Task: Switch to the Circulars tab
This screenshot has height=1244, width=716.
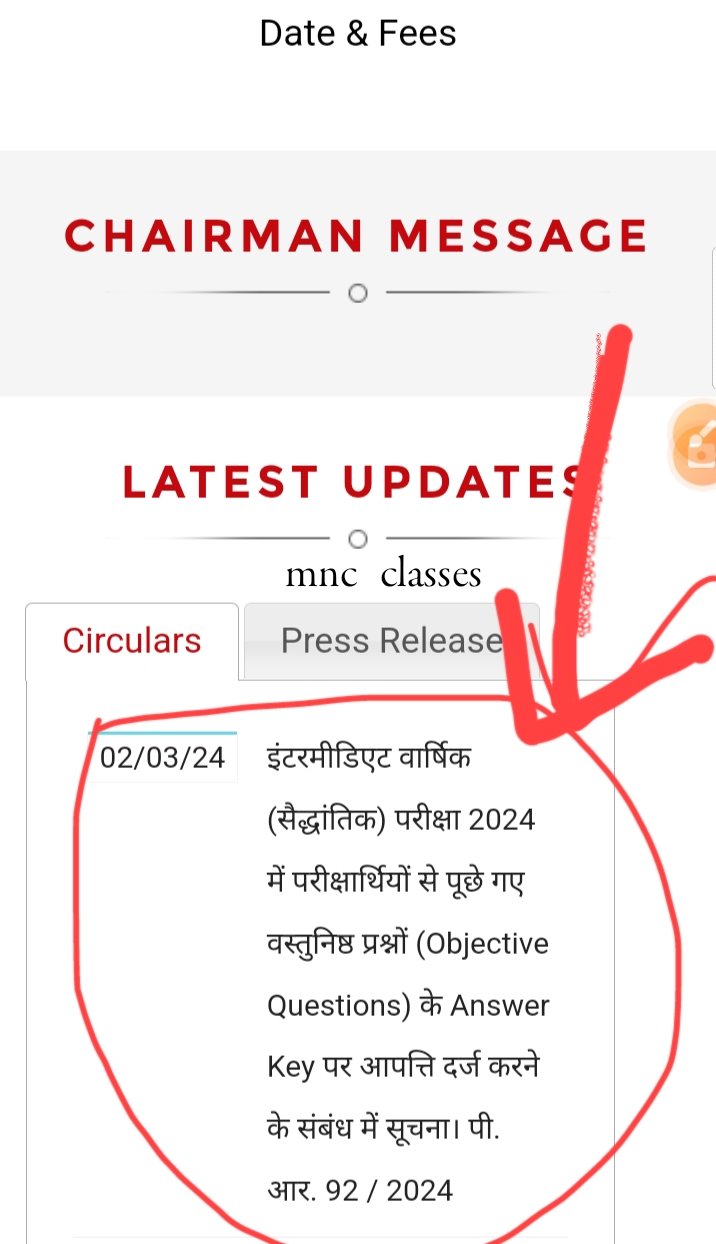Action: 132,641
